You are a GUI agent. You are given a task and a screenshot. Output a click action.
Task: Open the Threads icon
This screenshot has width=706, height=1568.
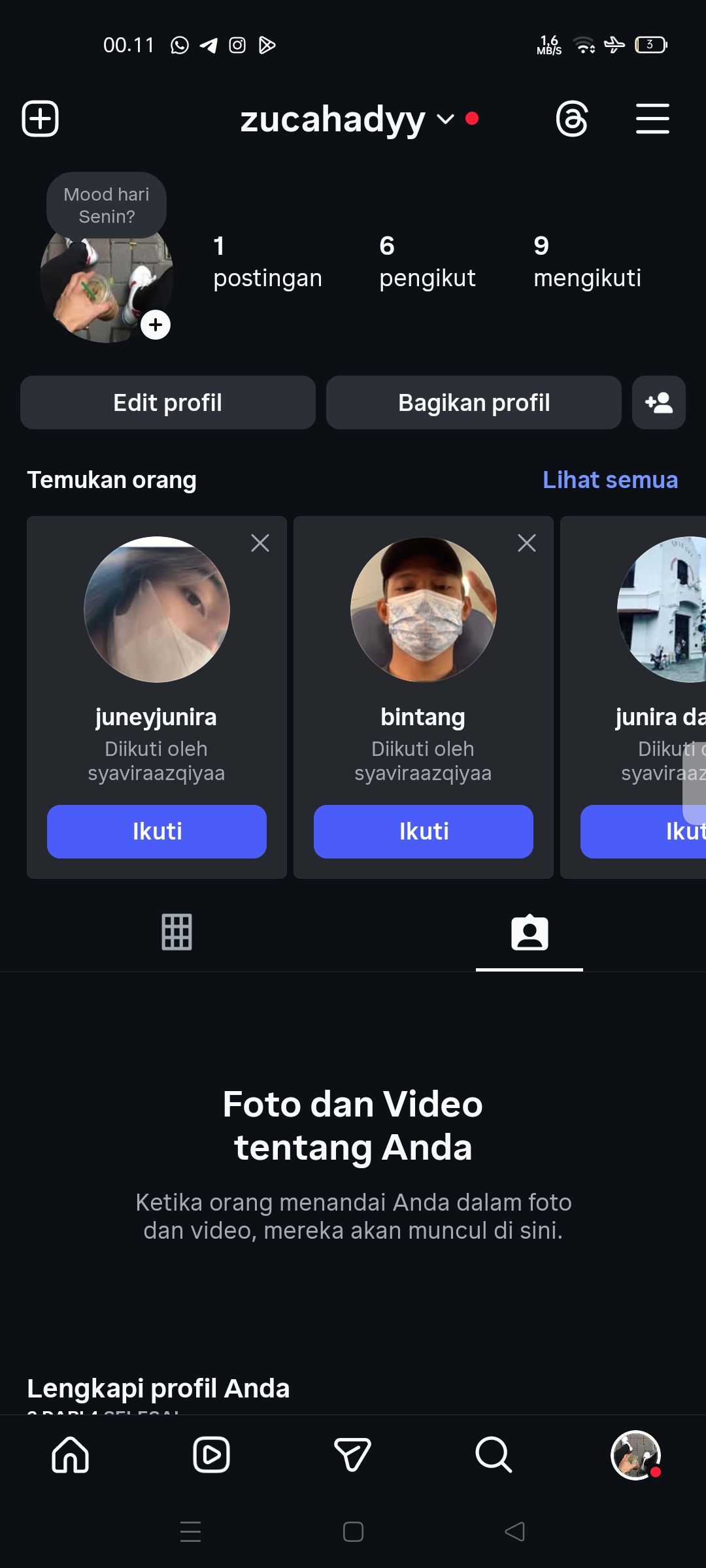[x=572, y=119]
